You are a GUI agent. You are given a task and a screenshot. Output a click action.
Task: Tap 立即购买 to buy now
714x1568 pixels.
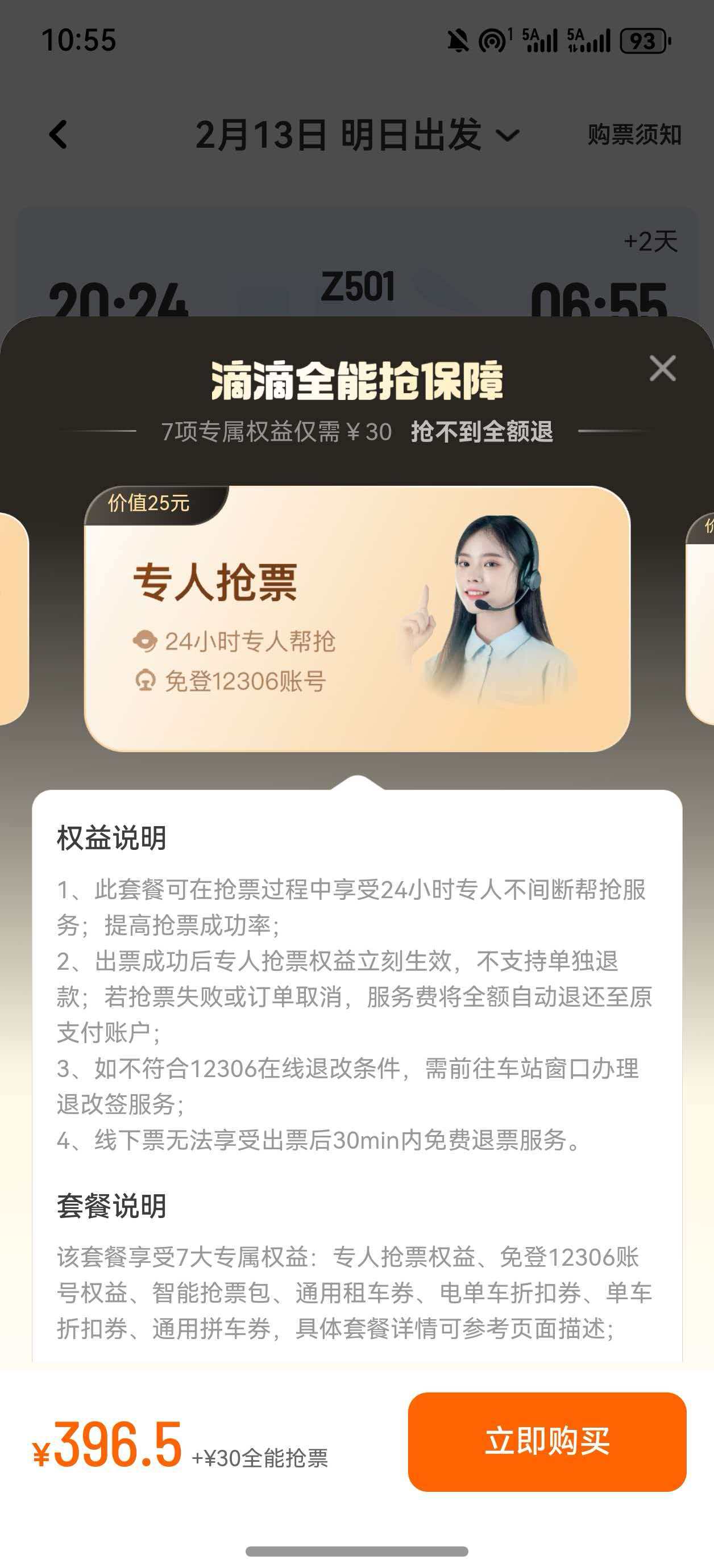click(546, 1441)
